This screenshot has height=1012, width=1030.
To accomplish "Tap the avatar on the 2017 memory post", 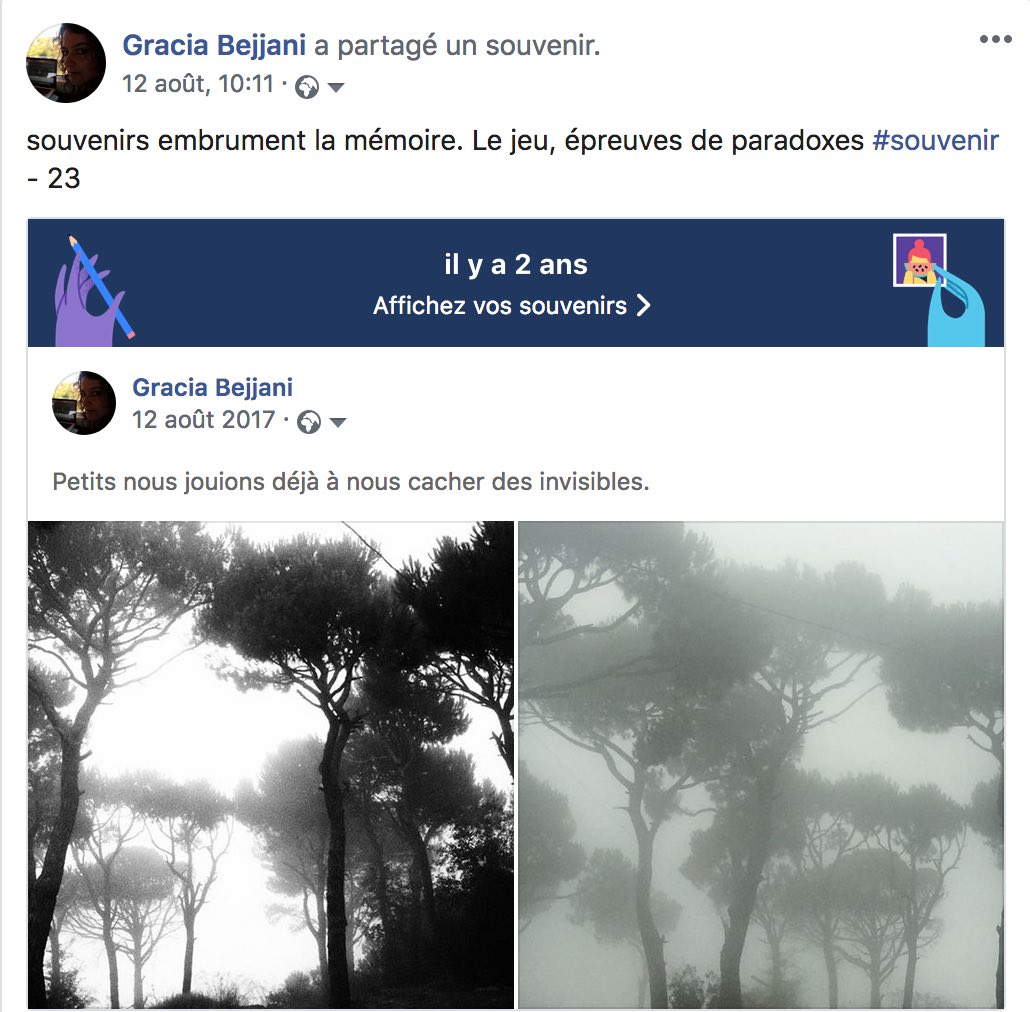I will (84, 403).
